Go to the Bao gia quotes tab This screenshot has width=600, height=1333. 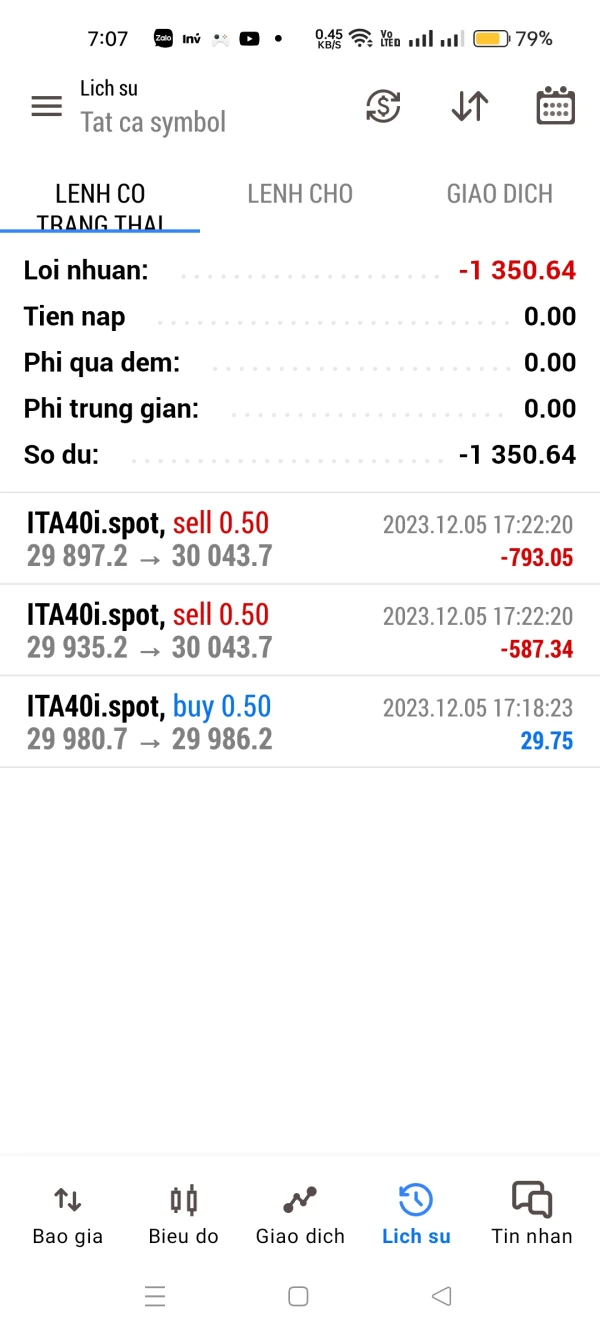pos(68,1215)
